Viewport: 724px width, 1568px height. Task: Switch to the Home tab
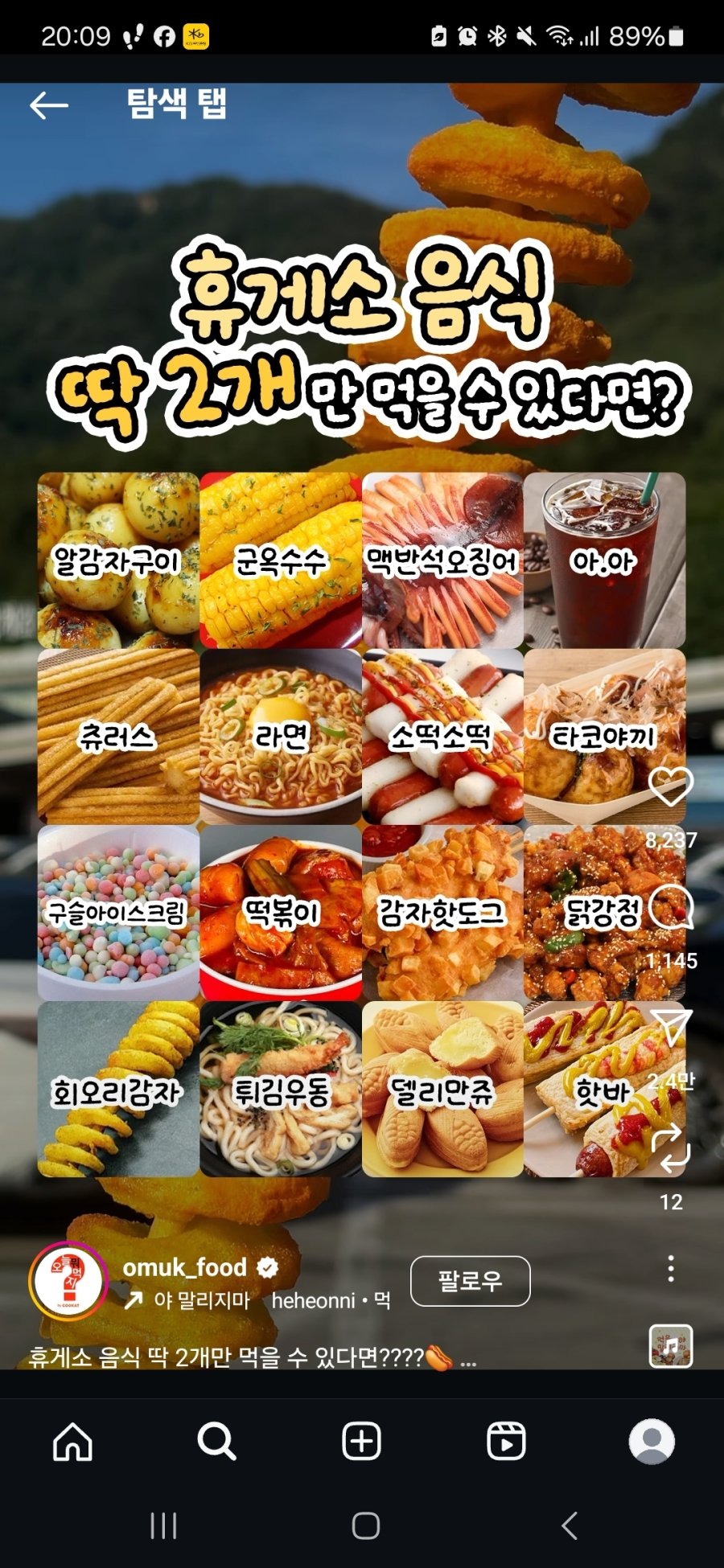[72, 1441]
